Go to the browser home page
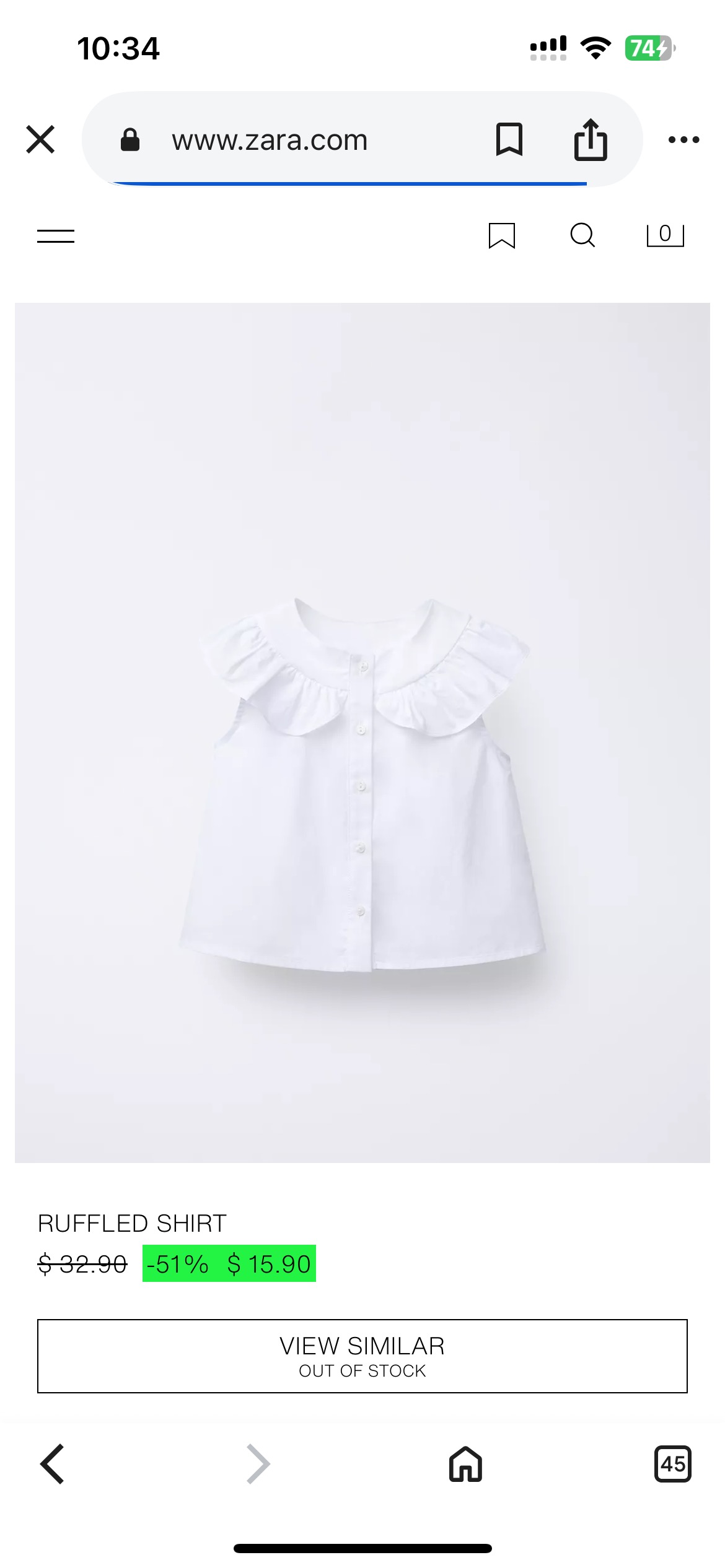This screenshot has height=1568, width=725. (x=465, y=1464)
